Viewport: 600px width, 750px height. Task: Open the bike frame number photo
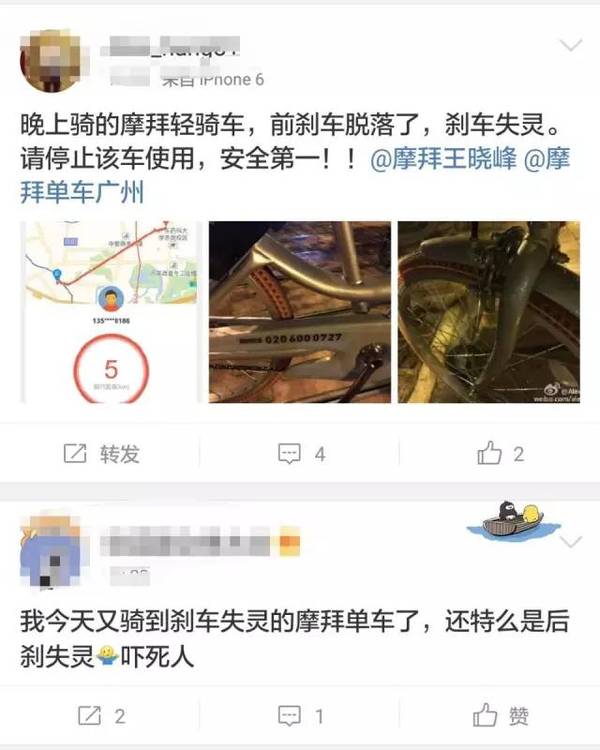point(299,312)
